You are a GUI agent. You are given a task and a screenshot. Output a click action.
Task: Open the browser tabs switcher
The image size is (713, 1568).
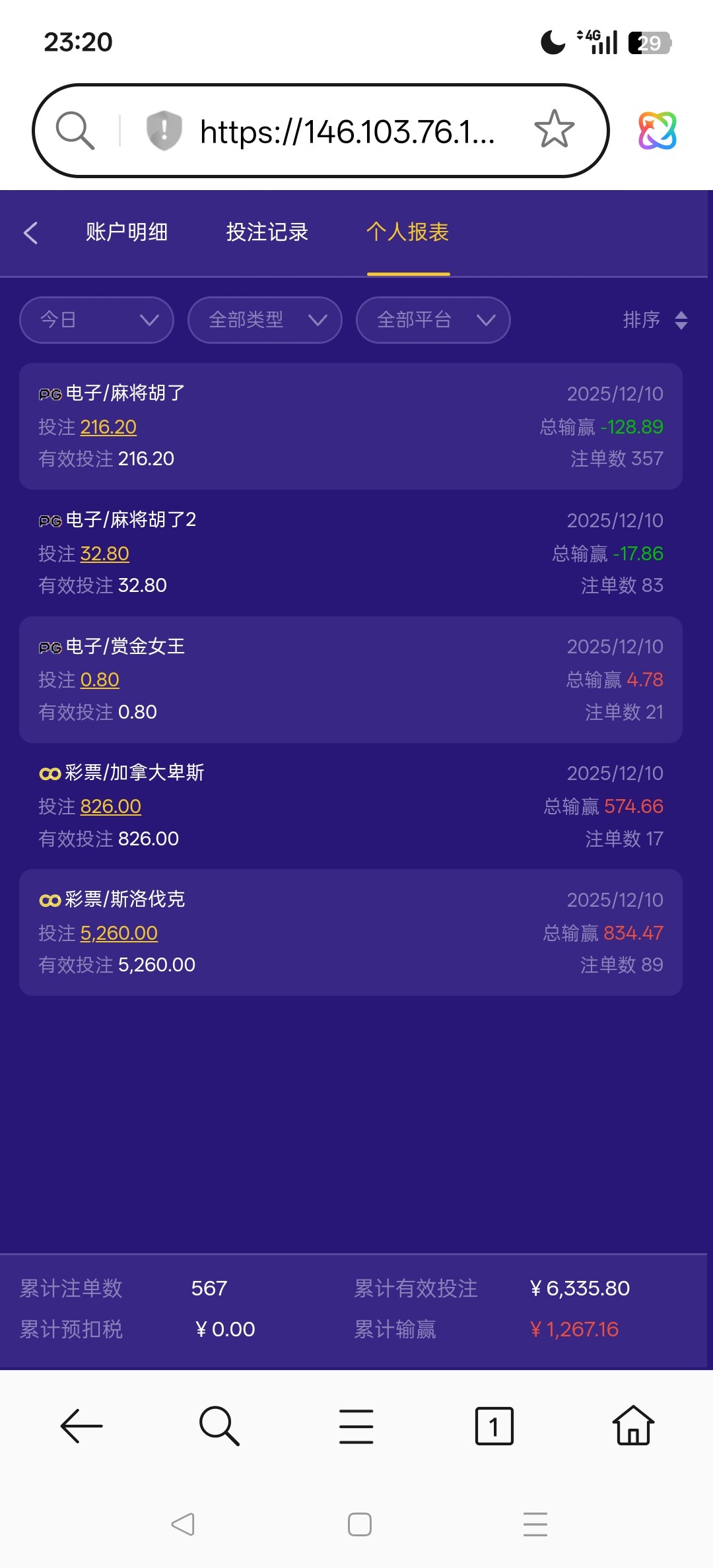494,1426
